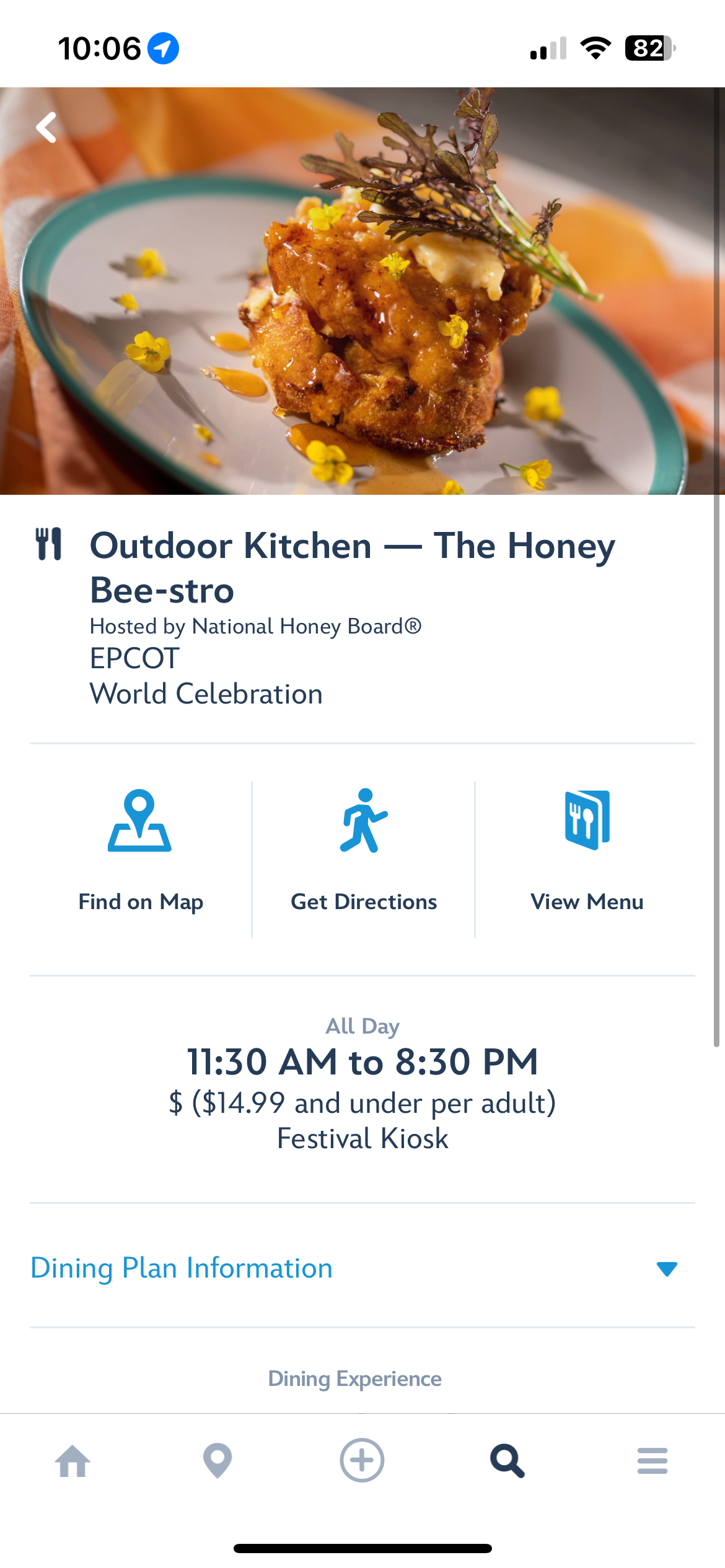
Task: Tap the plus button in bottom bar
Action: pyautogui.click(x=362, y=1460)
